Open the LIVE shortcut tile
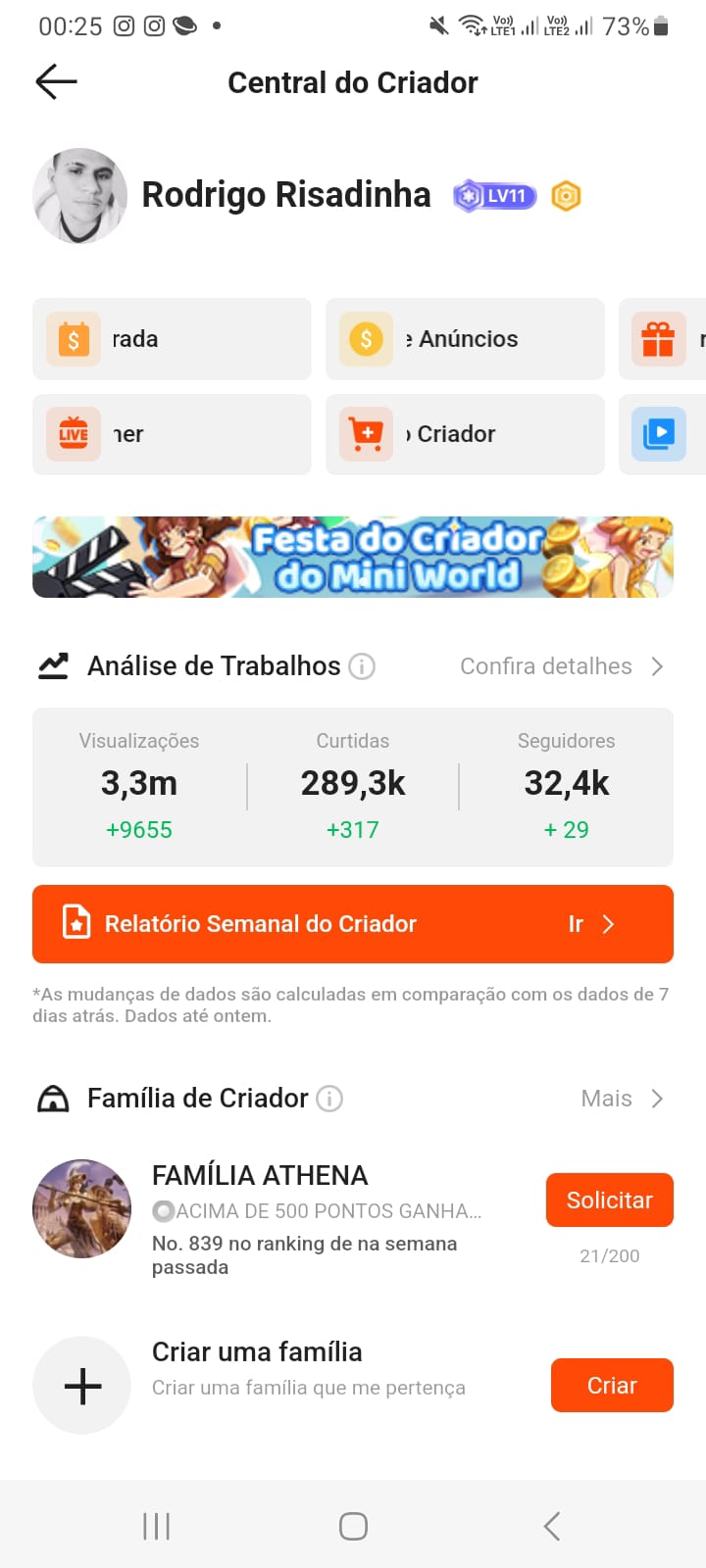This screenshot has height=1568, width=706. pyautogui.click(x=172, y=434)
